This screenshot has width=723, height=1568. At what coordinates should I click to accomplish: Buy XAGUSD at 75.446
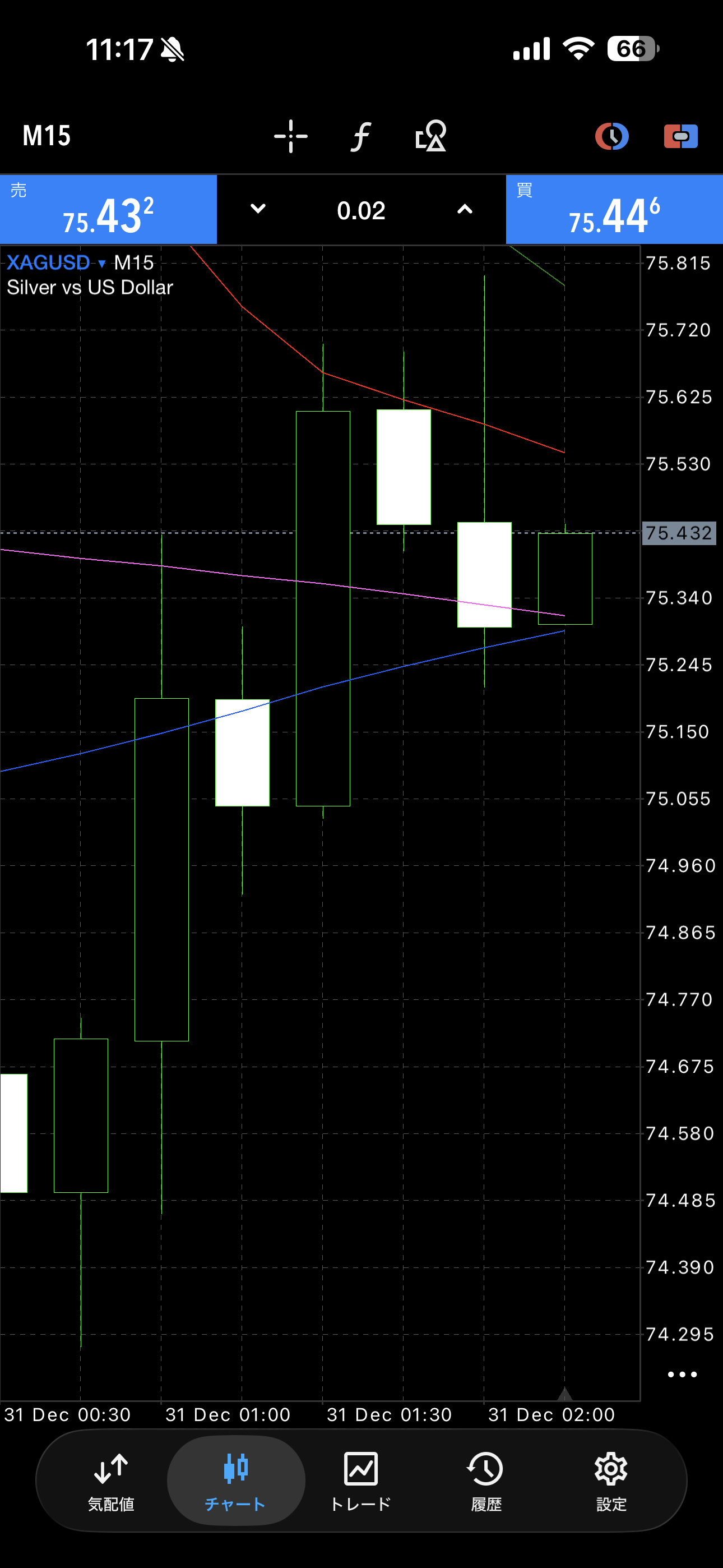(614, 210)
